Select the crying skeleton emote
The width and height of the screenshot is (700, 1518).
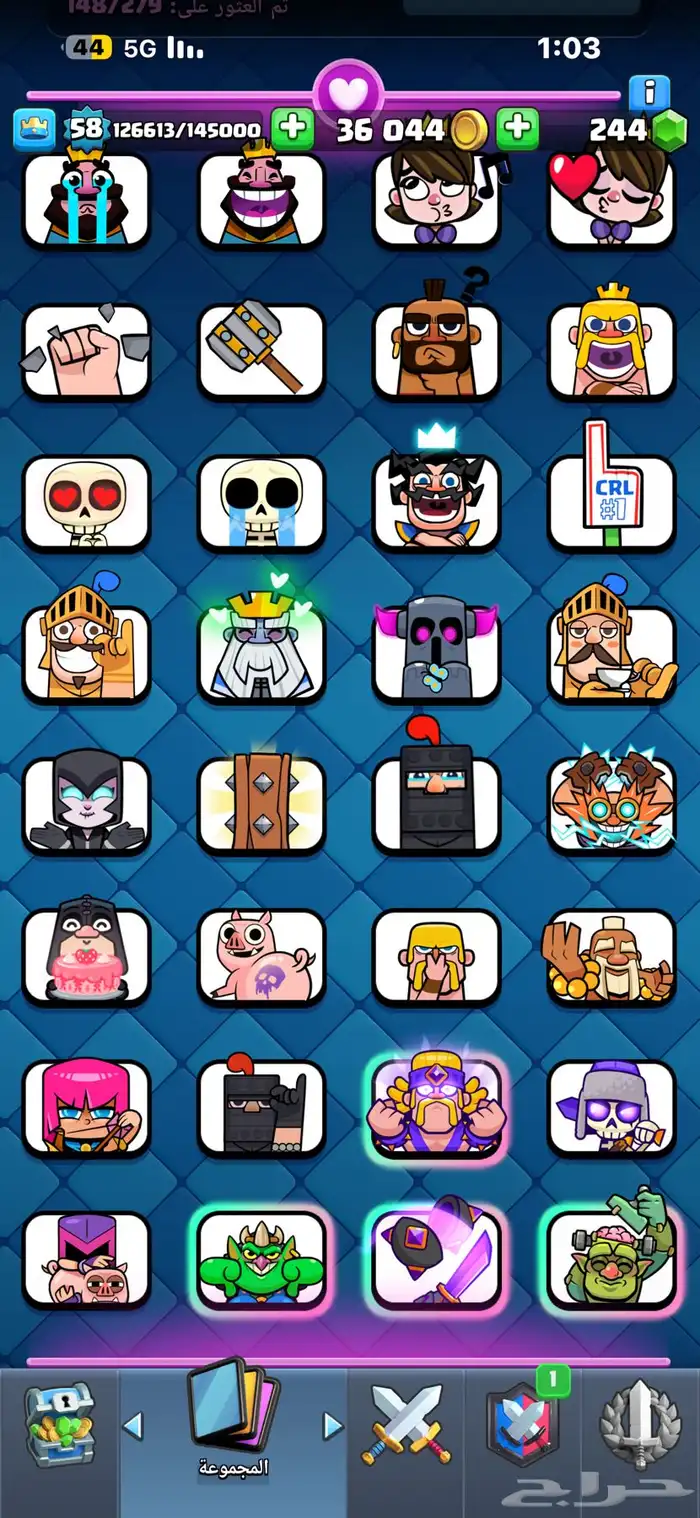pyautogui.click(x=261, y=502)
